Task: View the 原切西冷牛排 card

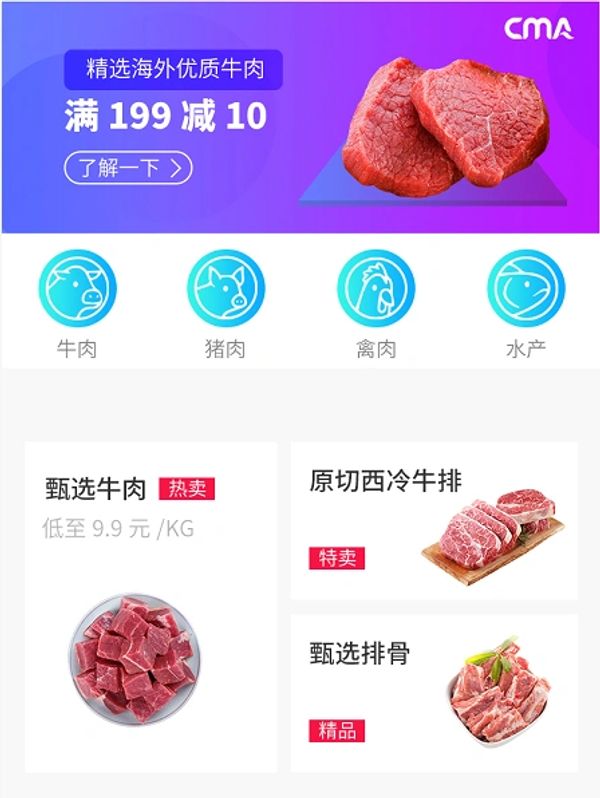Action: [x=434, y=520]
